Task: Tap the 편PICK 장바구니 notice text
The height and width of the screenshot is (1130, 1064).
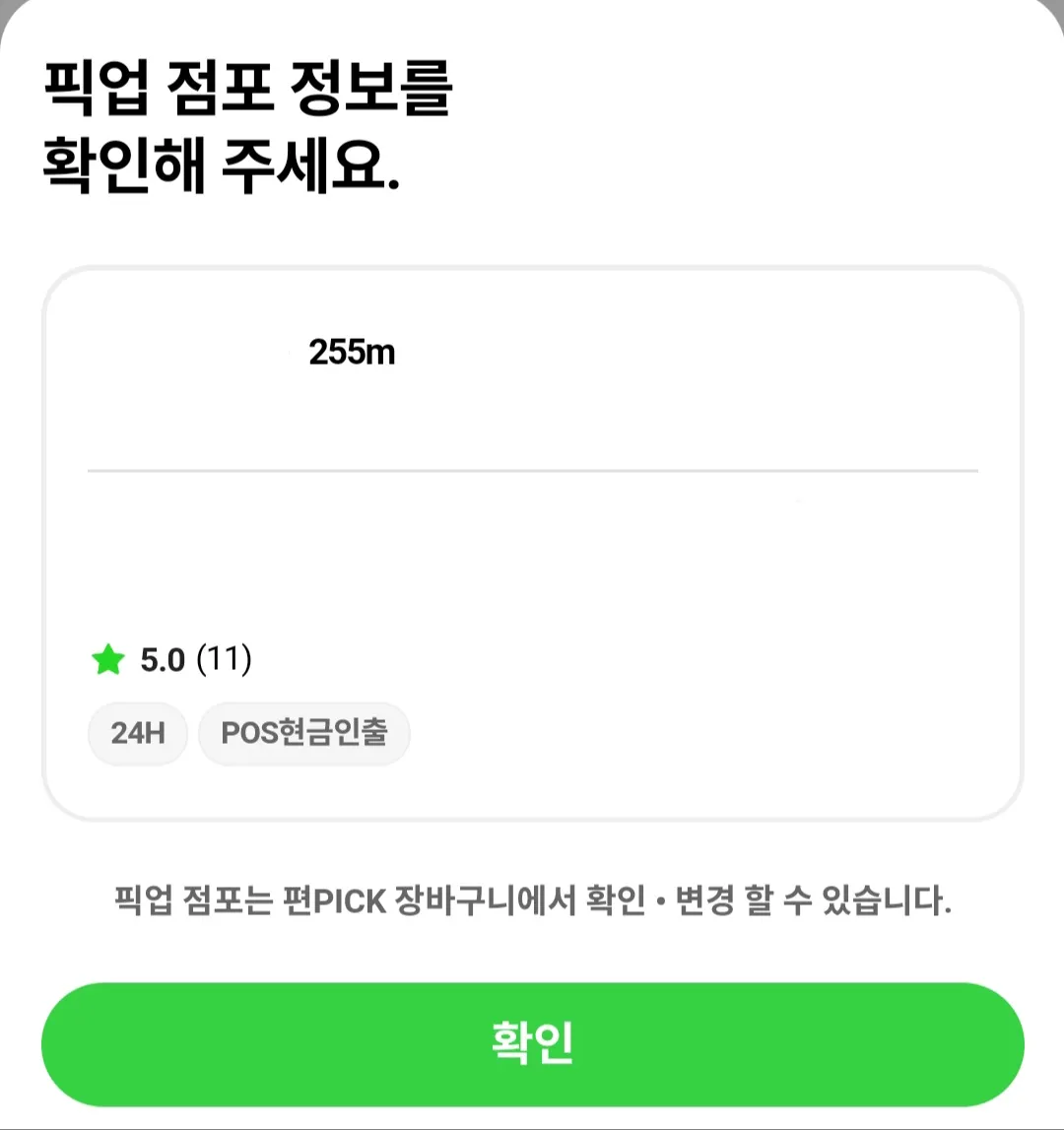Action: (532, 897)
